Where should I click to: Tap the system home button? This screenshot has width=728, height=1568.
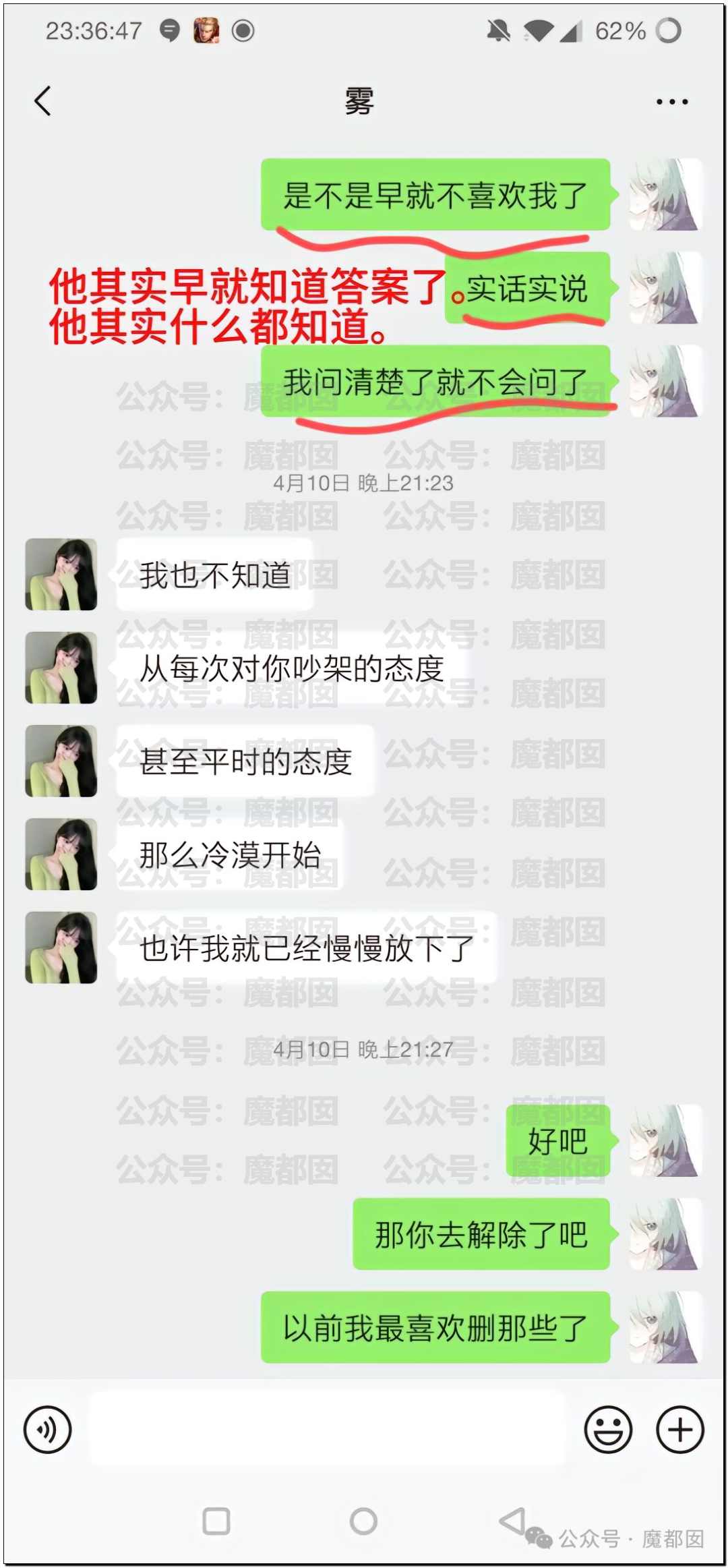(x=363, y=1521)
